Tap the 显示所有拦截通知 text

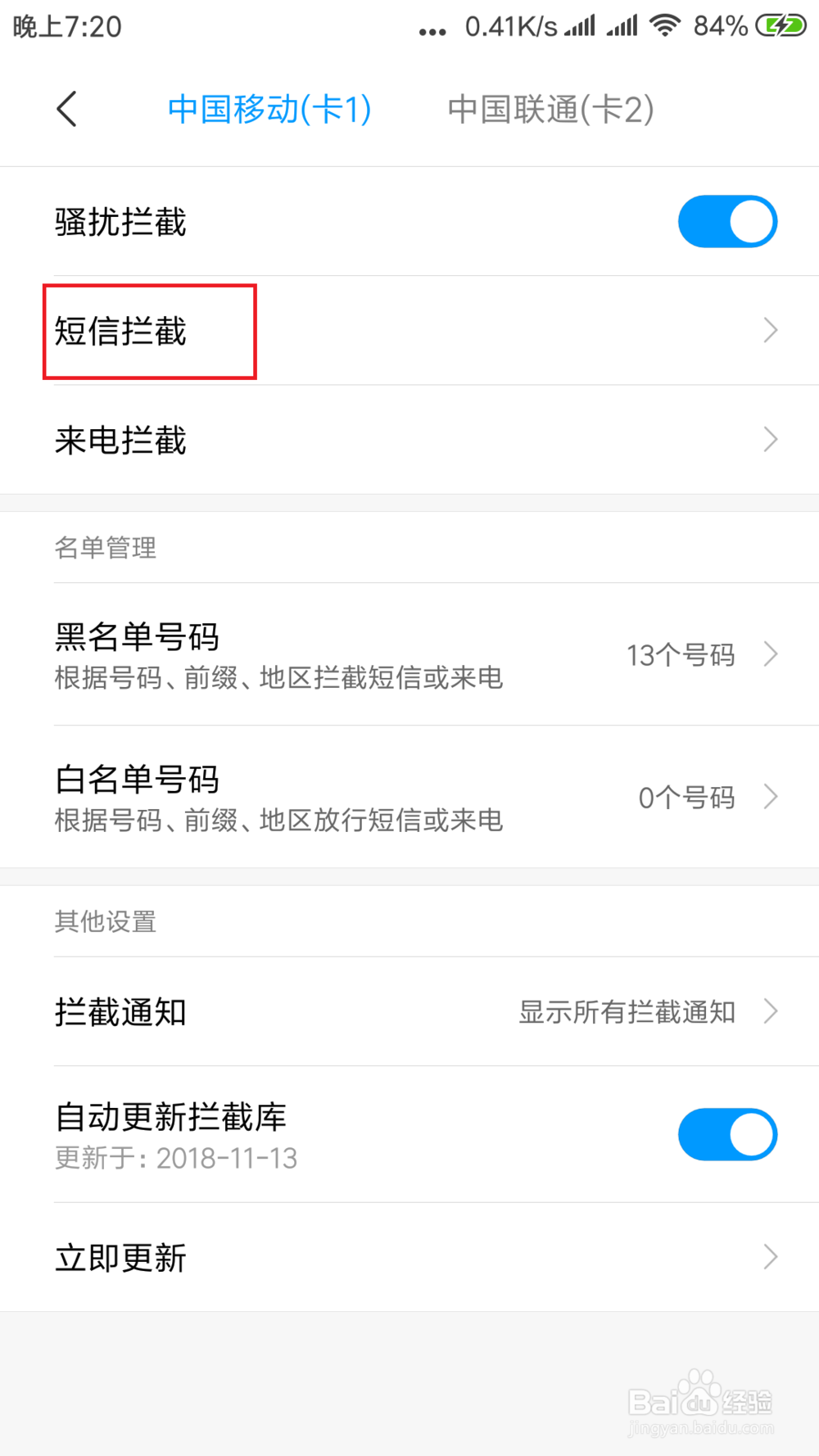(627, 1012)
